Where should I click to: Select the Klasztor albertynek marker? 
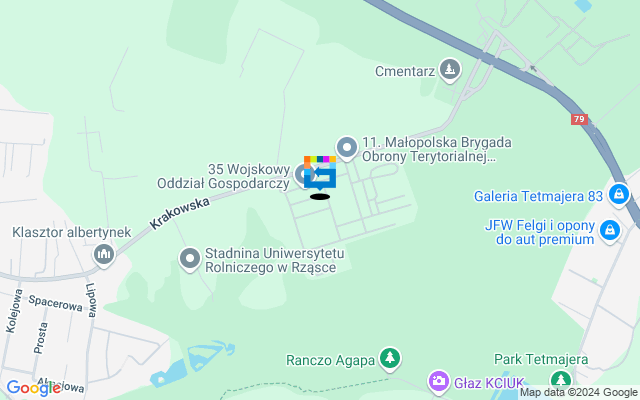[x=104, y=256]
